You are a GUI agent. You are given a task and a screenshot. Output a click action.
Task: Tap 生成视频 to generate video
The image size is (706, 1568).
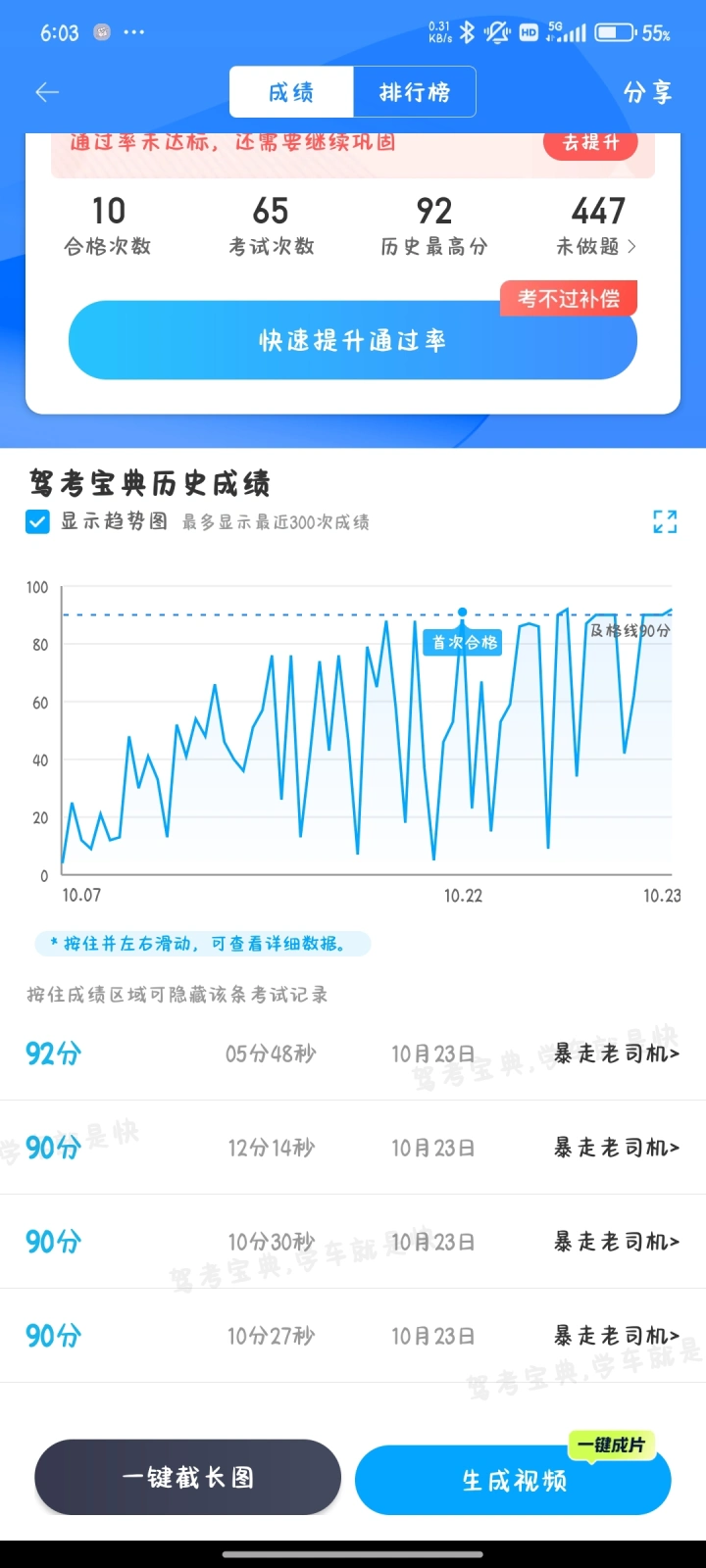click(x=513, y=1480)
